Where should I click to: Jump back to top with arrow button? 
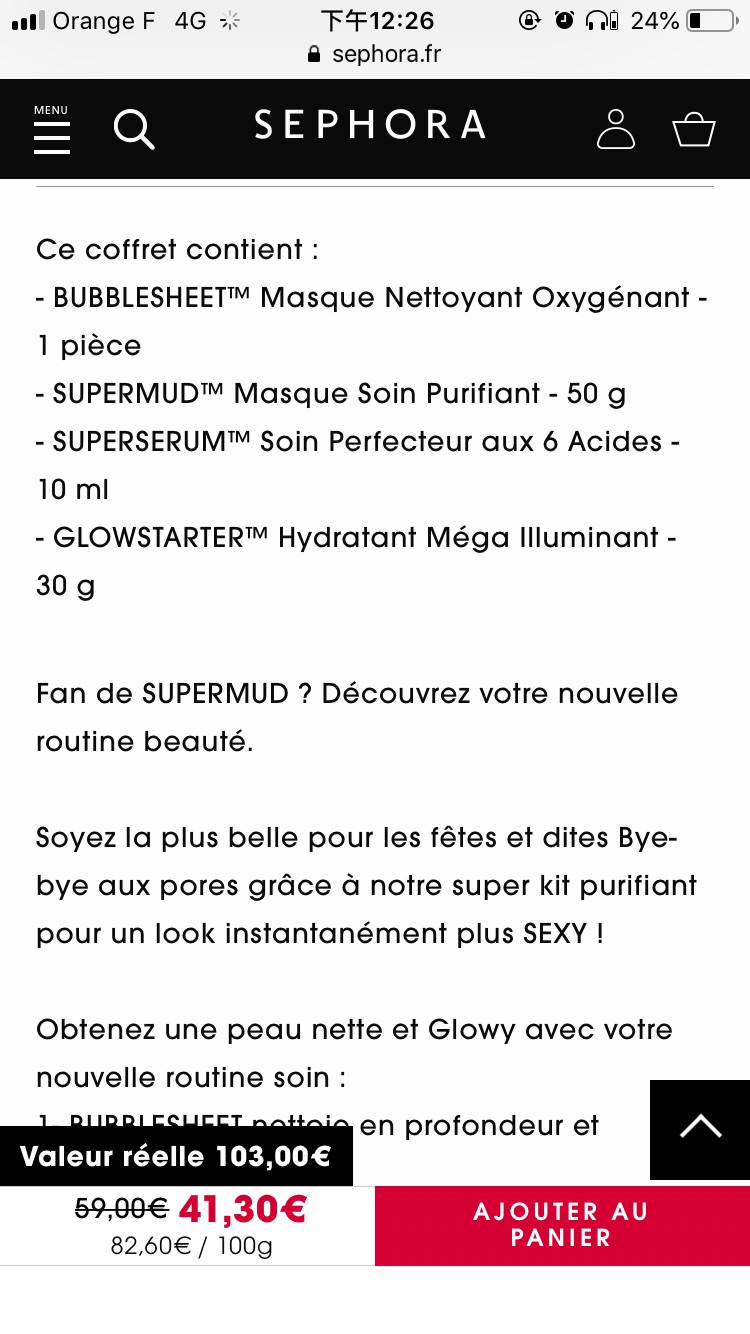coord(700,1129)
